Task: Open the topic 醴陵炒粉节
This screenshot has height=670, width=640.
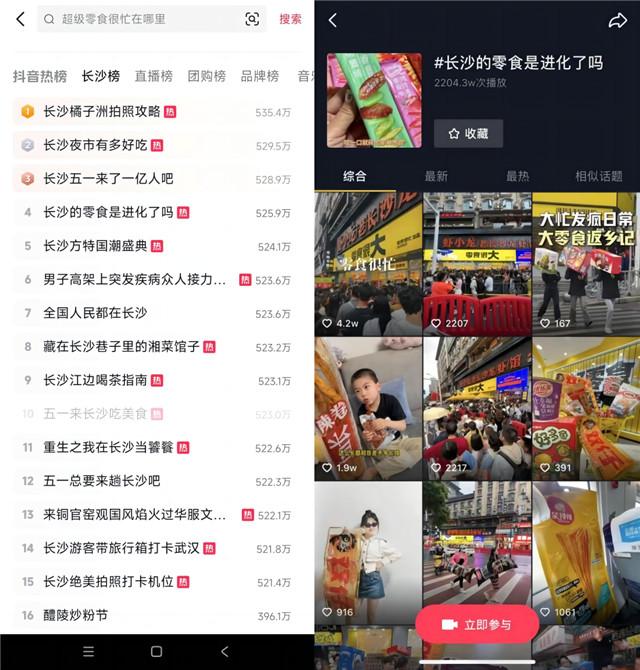Action: [75, 615]
